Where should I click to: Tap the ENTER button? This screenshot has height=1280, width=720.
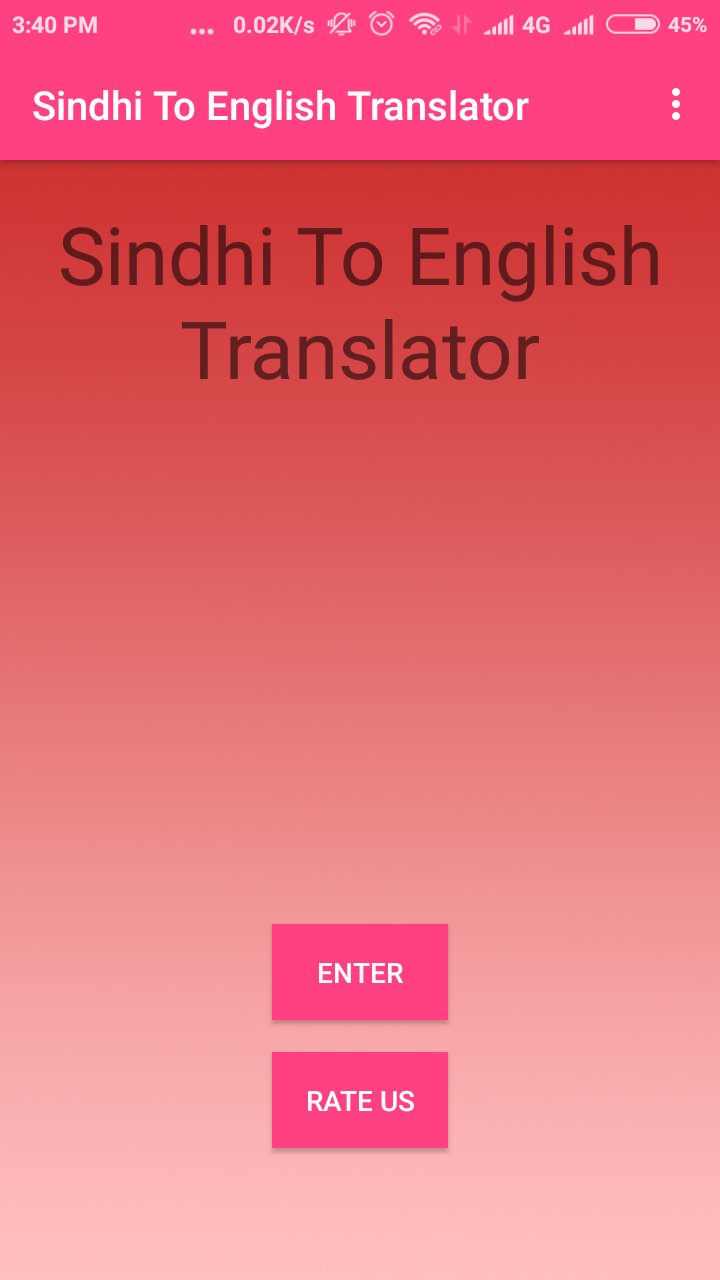point(360,972)
